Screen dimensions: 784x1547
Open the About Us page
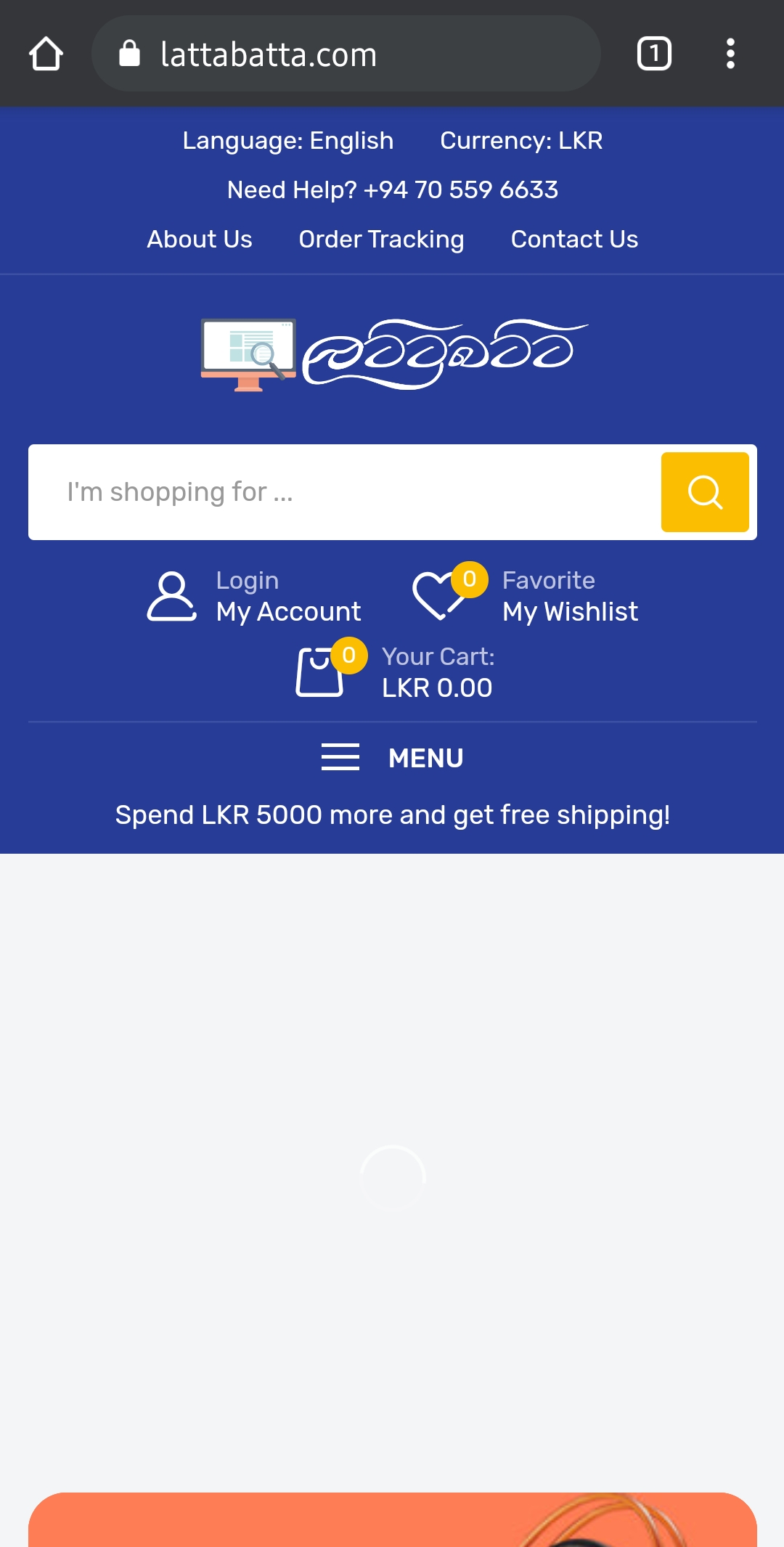click(200, 240)
